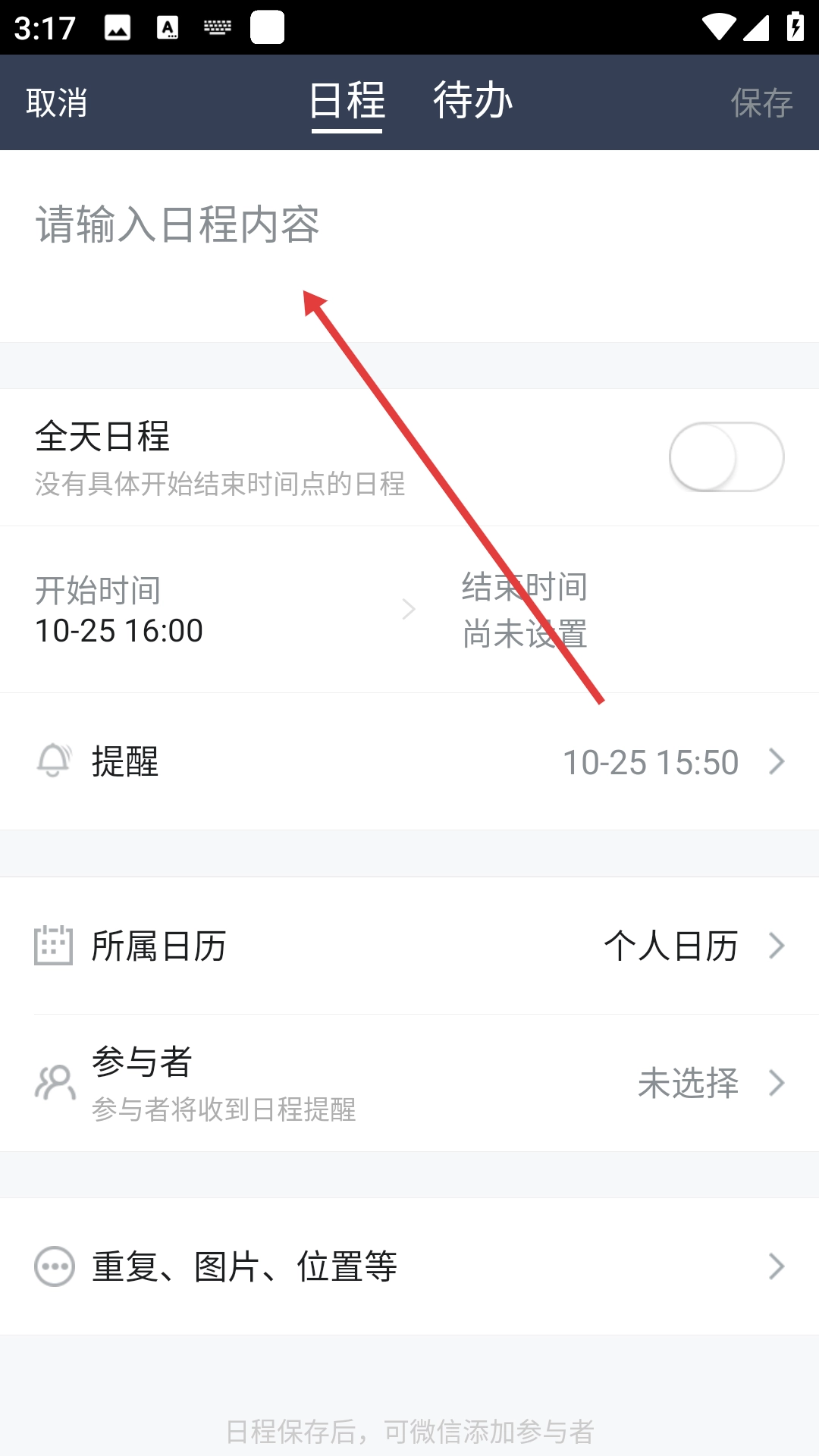This screenshot has width=819, height=1456.
Task: Select participants in 参与者
Action: pyautogui.click(x=409, y=1083)
